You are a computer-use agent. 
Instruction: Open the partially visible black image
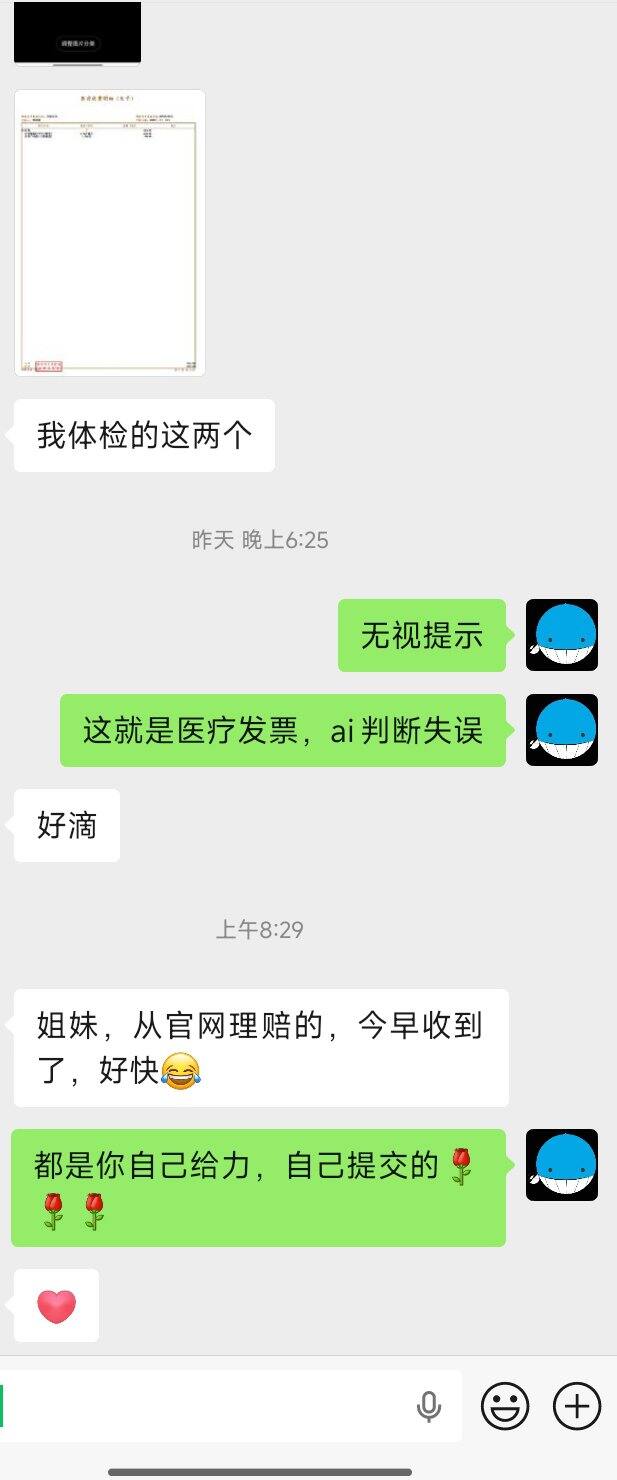tap(77, 32)
